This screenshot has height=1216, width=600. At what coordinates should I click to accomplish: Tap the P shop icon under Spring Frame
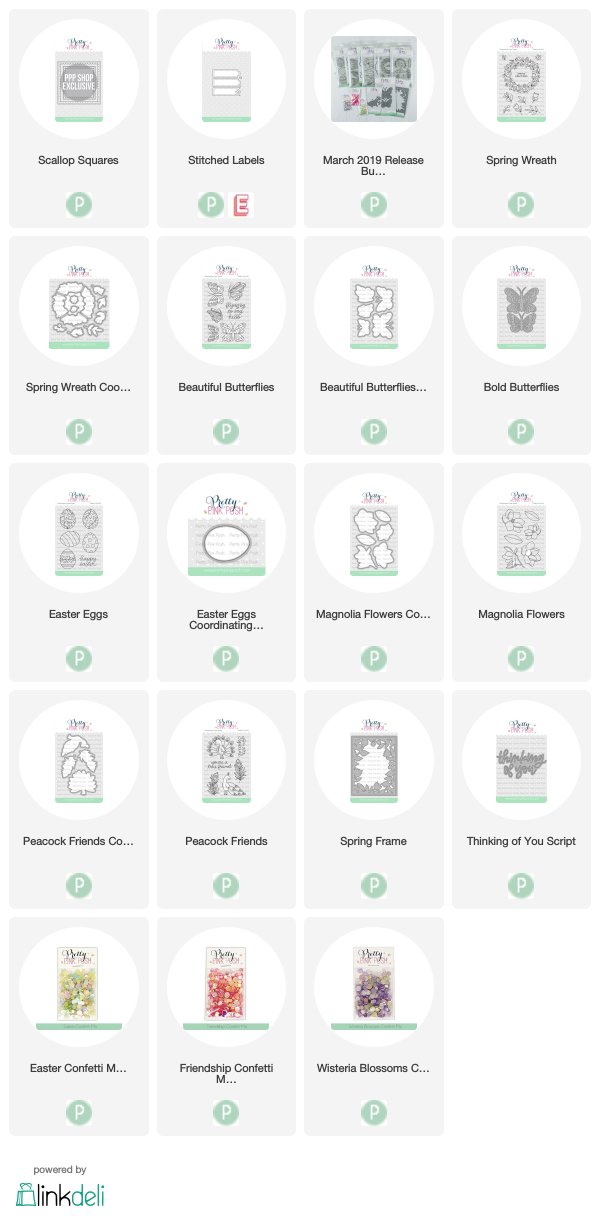(374, 886)
